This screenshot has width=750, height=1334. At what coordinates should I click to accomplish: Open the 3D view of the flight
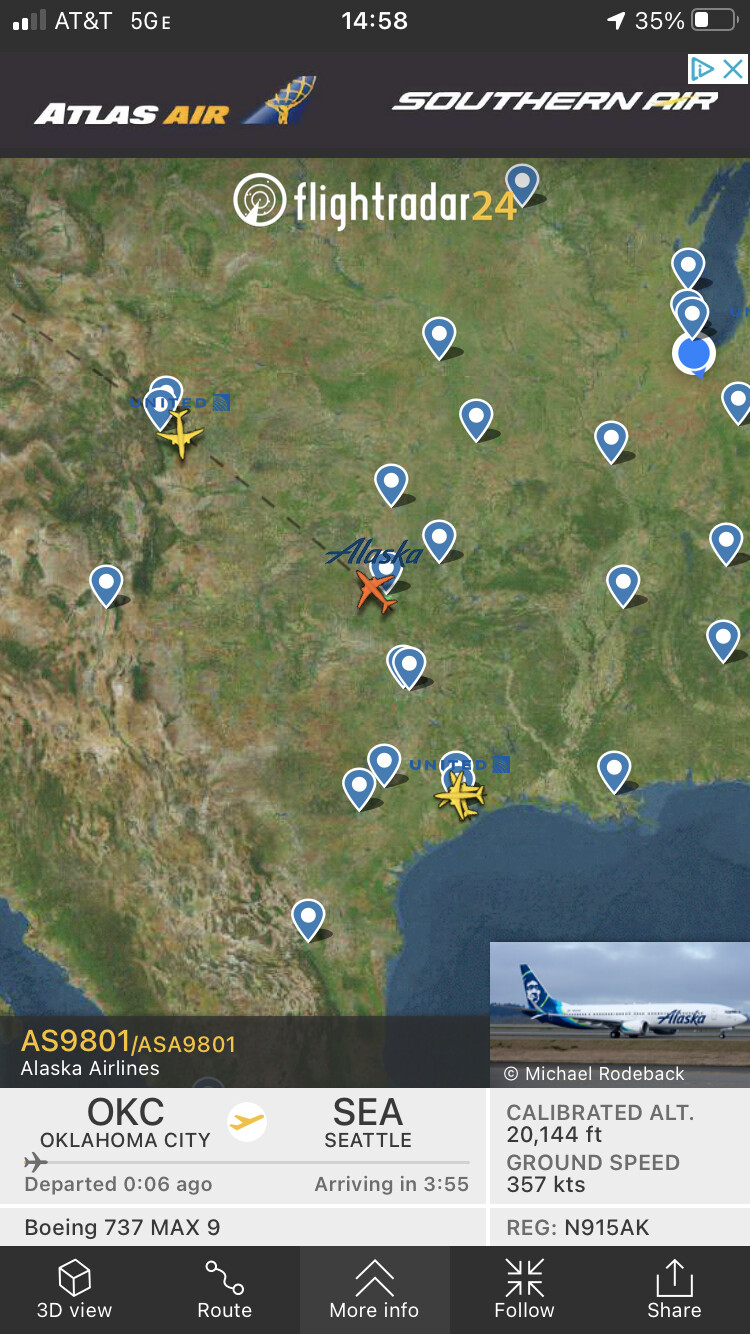tap(75, 1290)
